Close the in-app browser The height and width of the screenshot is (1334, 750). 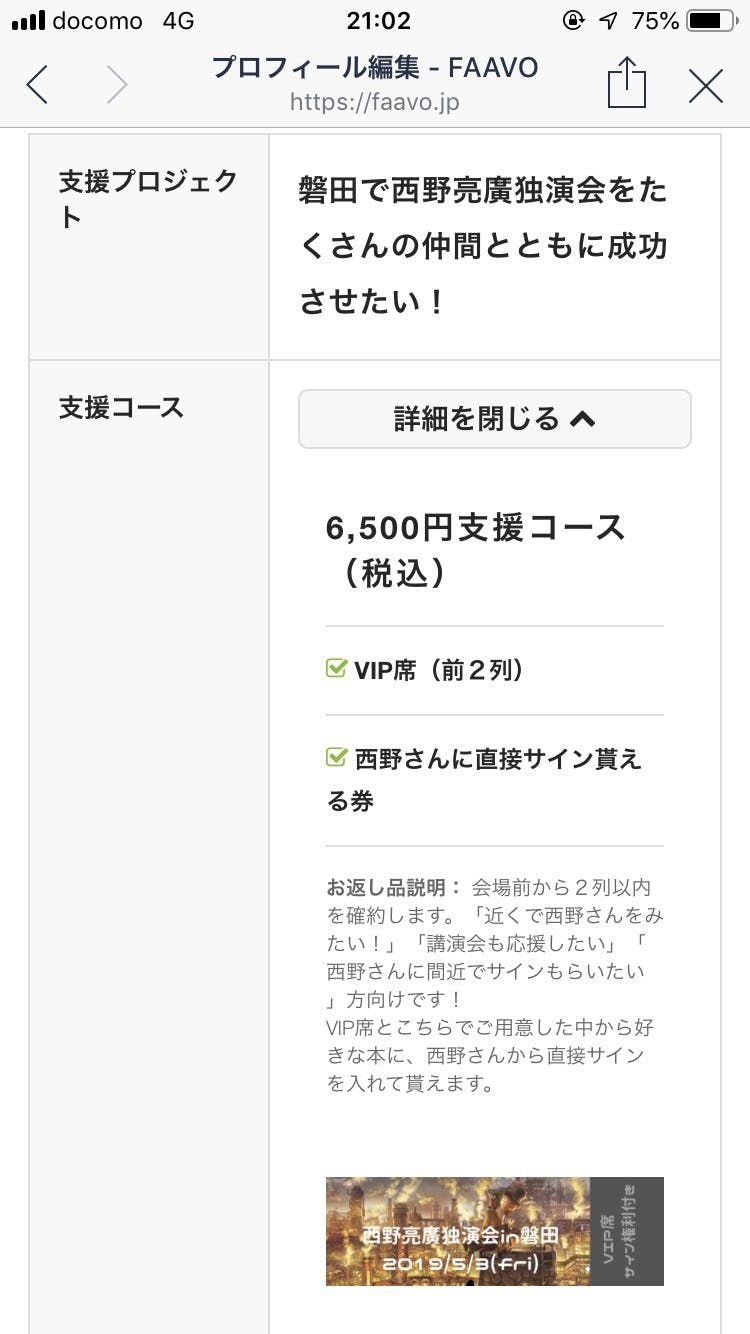coord(706,86)
